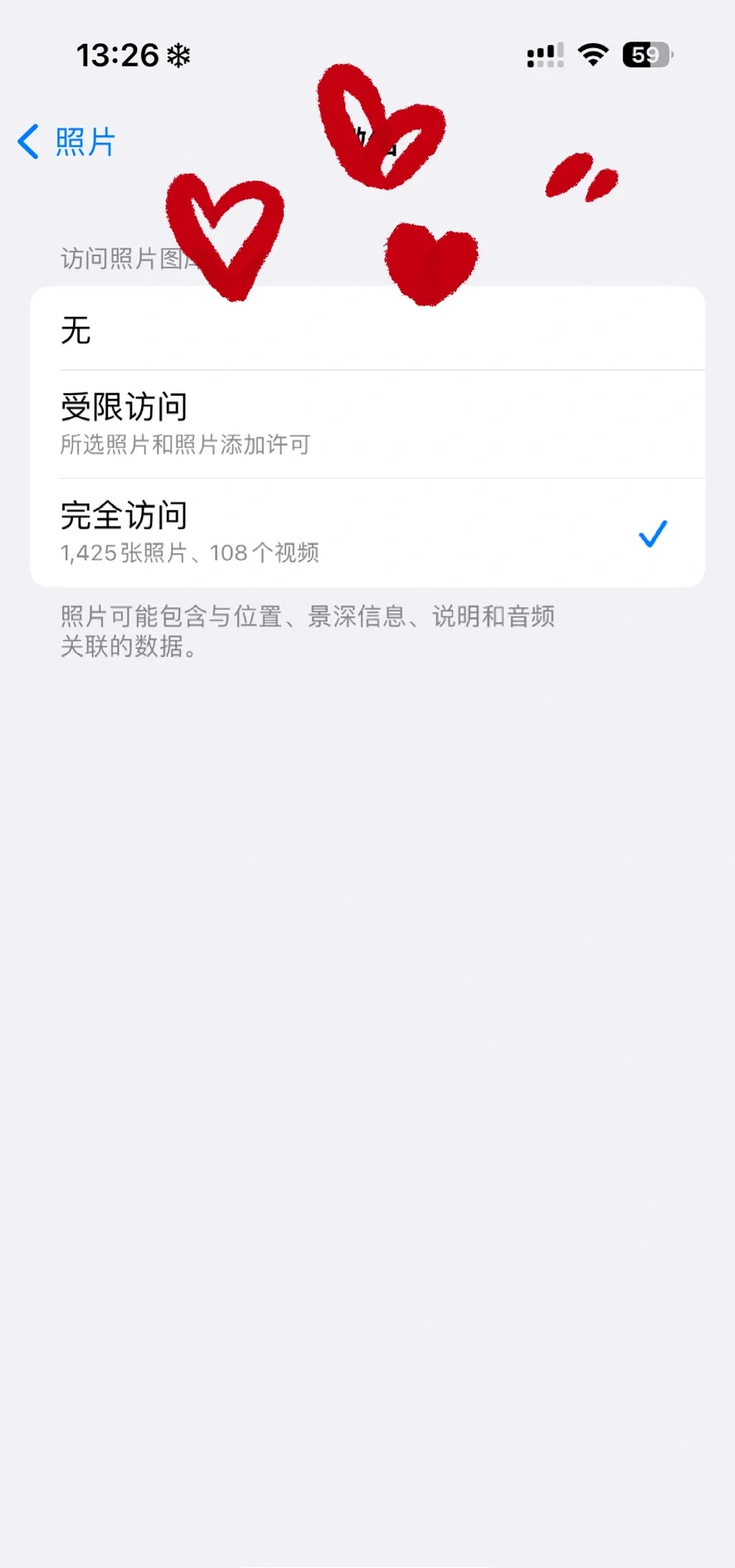Viewport: 735px width, 1568px height.
Task: Tap the subtitle 所选照片和照片添加许可
Action: [x=184, y=445]
